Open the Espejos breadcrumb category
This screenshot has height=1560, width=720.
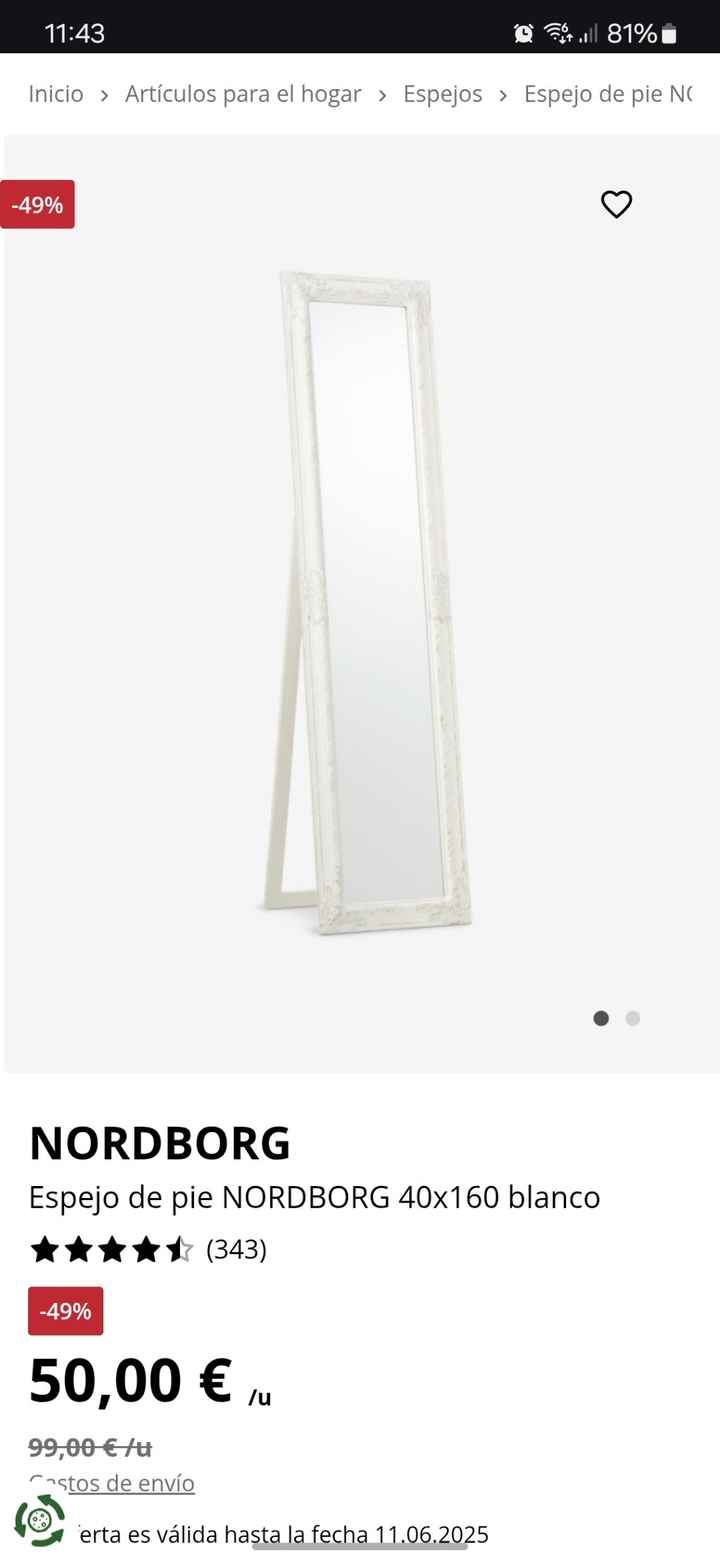click(442, 94)
